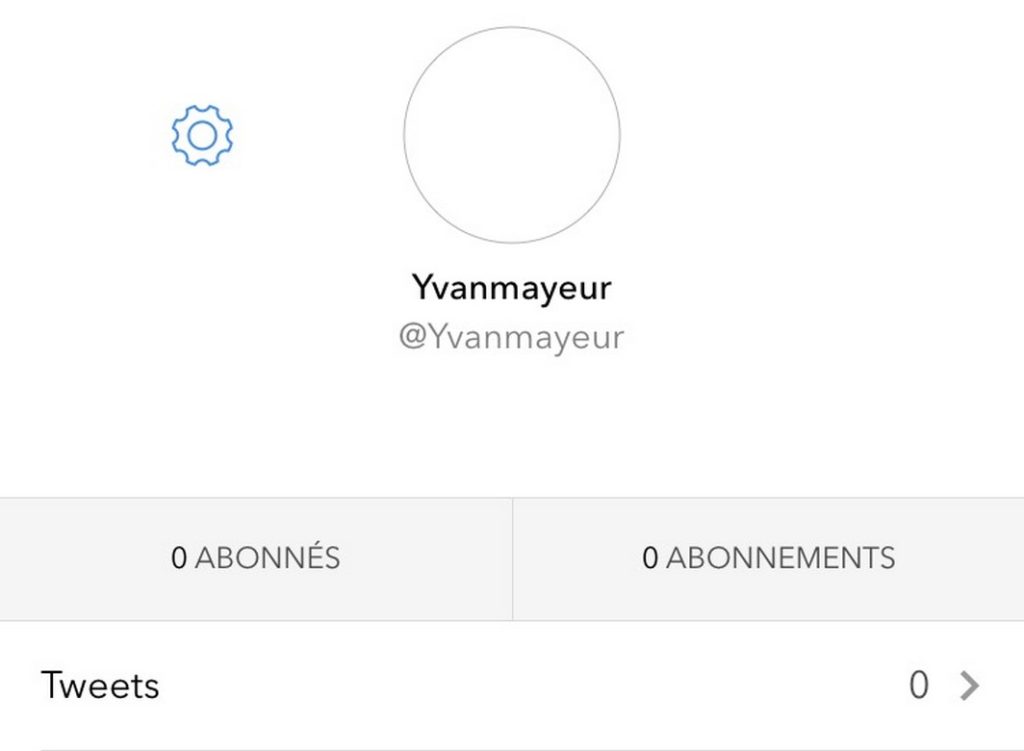Open the Tweets row
The height and width of the screenshot is (751, 1024).
[x=510, y=686]
